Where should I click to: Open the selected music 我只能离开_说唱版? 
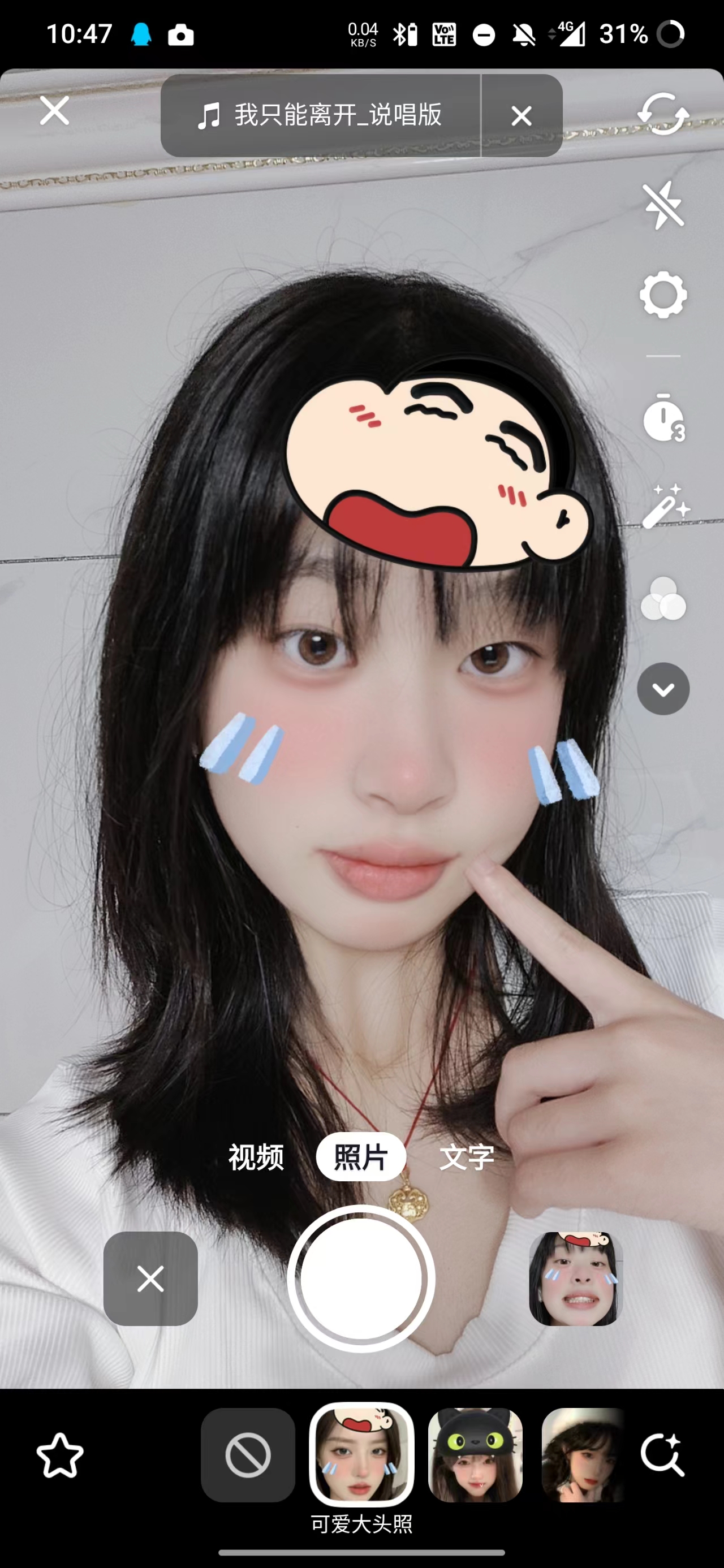point(320,115)
